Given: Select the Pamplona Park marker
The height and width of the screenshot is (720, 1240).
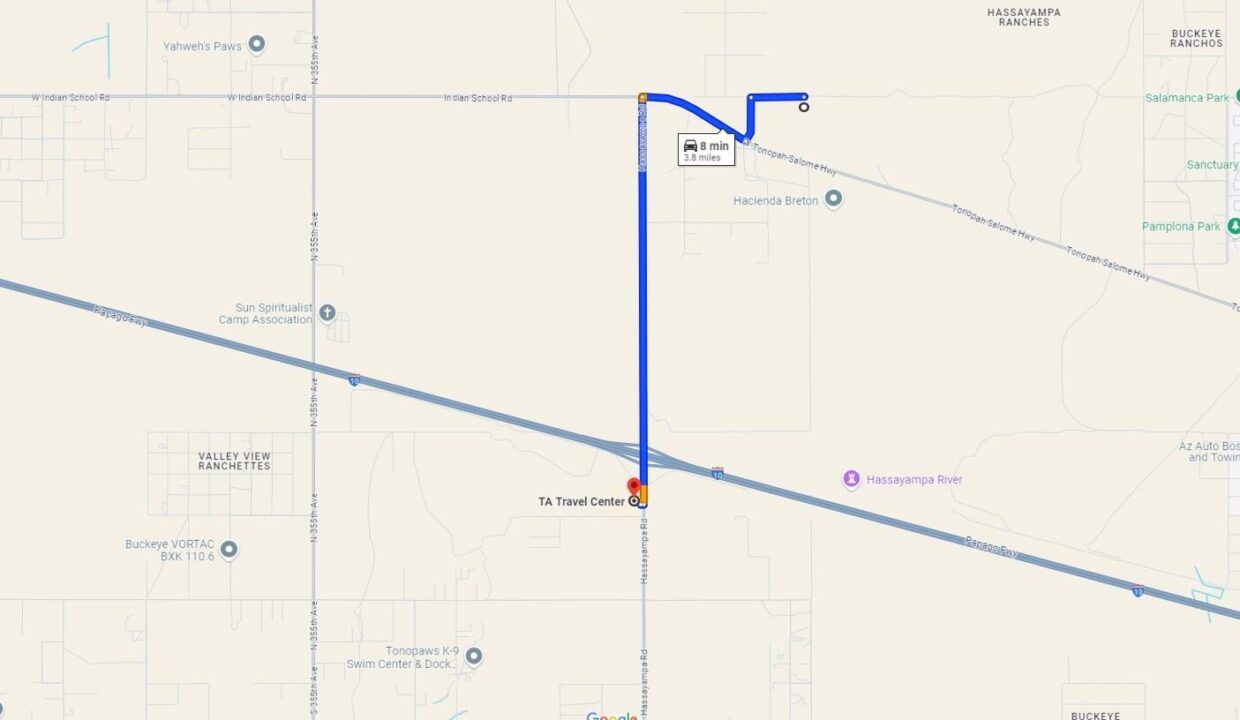Looking at the screenshot, I should click(1233, 226).
